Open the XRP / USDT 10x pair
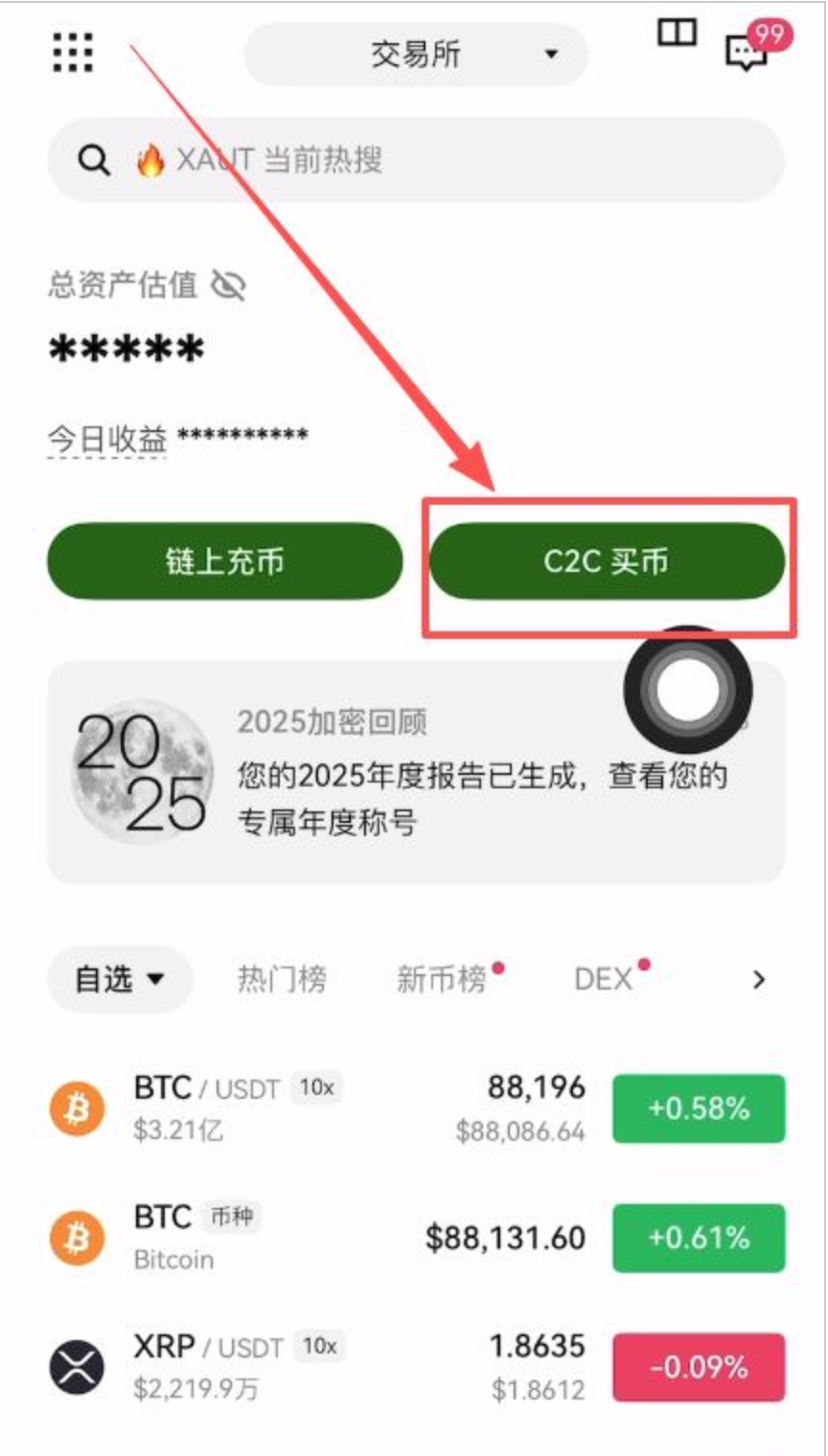The height and width of the screenshot is (1456, 828). pos(316,1366)
